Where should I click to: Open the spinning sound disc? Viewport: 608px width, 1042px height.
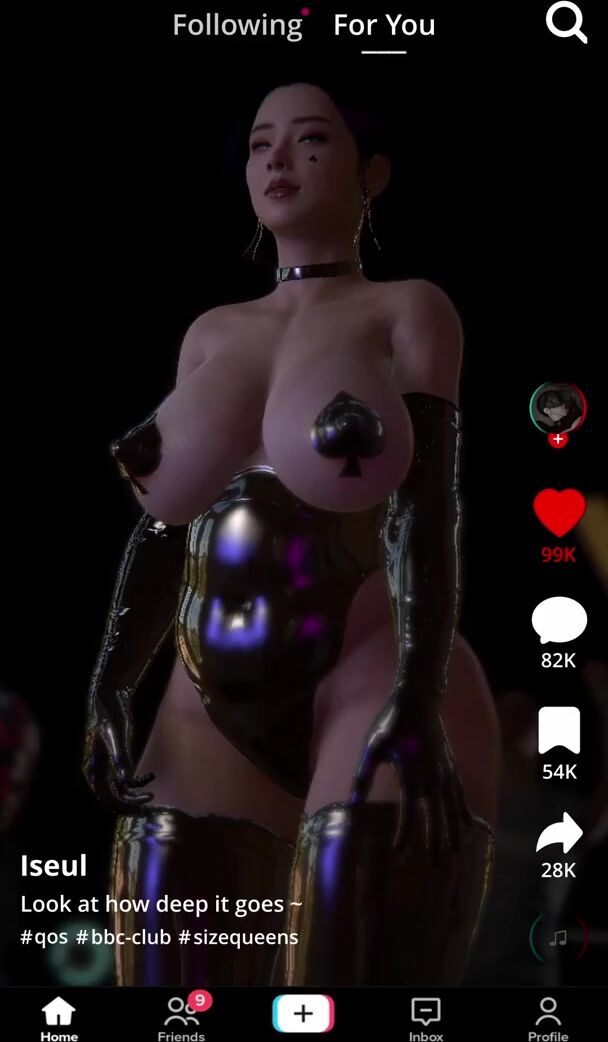click(x=558, y=937)
